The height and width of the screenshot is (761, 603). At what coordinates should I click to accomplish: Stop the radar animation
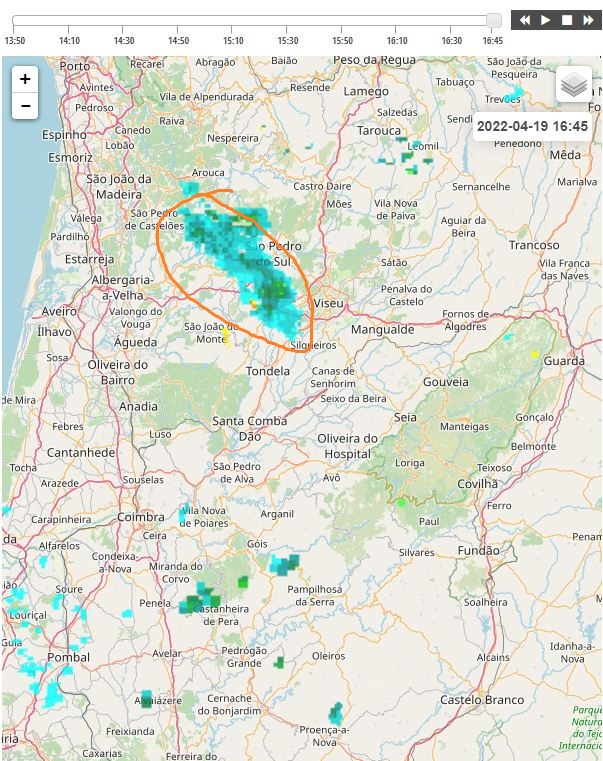point(567,20)
